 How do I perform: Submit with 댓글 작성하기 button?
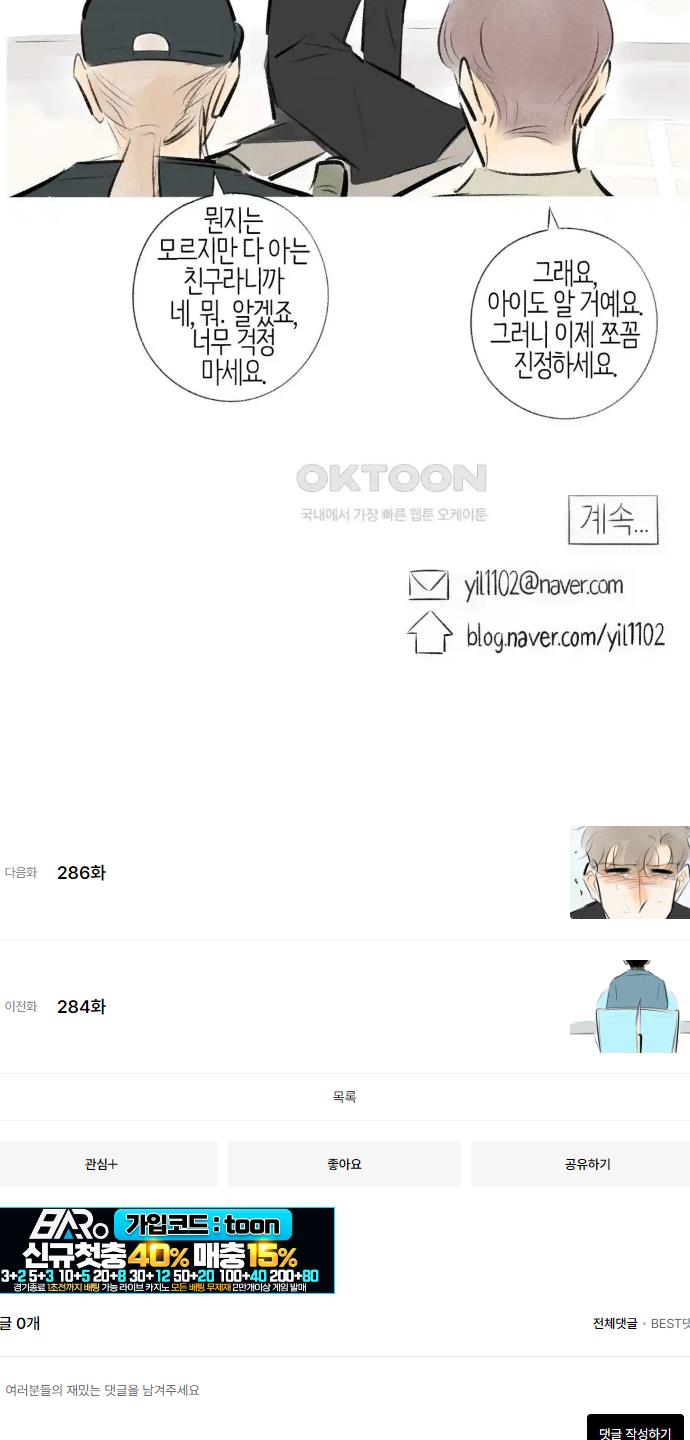635,1432
